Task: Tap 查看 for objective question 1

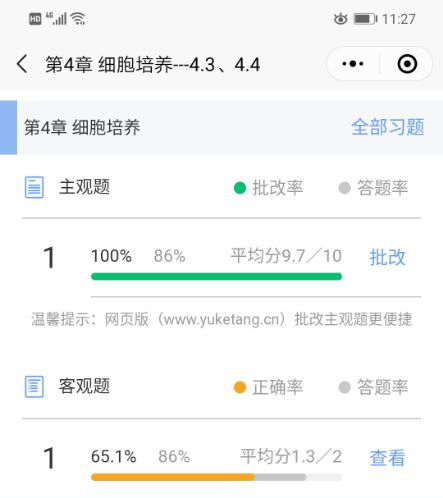Action: tap(387, 457)
